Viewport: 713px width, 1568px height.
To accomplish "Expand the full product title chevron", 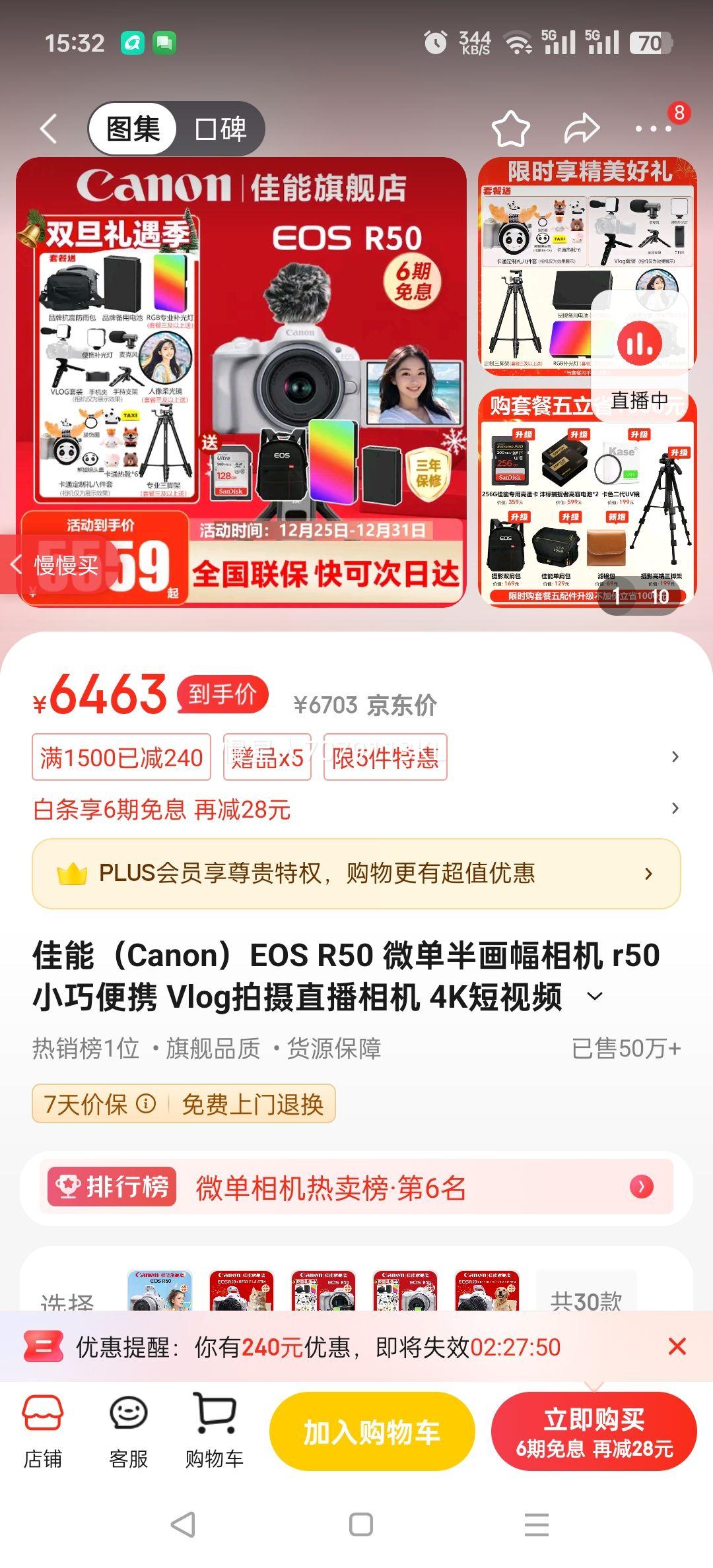I will click(593, 996).
